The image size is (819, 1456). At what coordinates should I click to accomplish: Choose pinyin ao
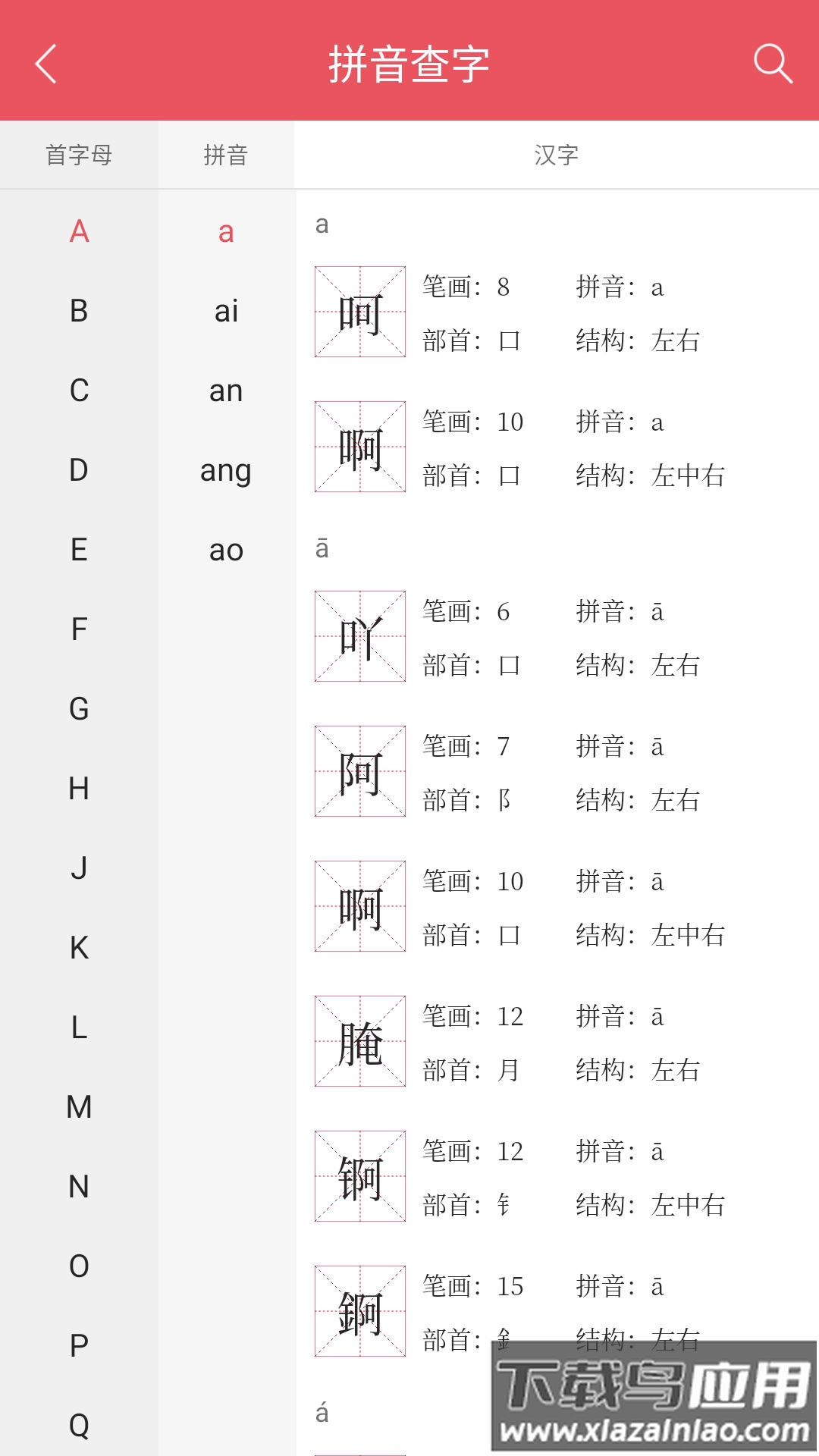click(x=226, y=551)
